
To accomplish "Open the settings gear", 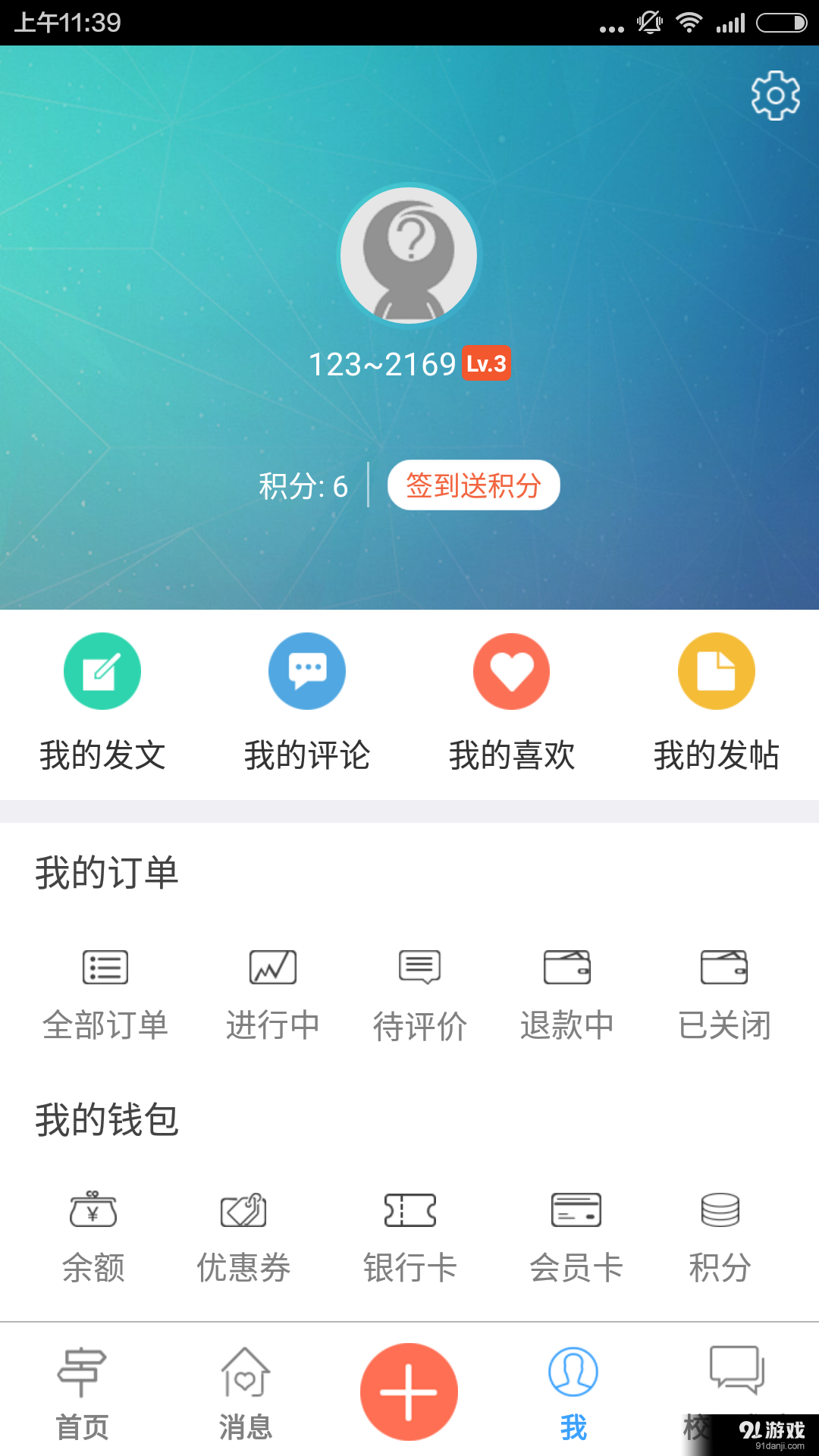I will pyautogui.click(x=775, y=94).
